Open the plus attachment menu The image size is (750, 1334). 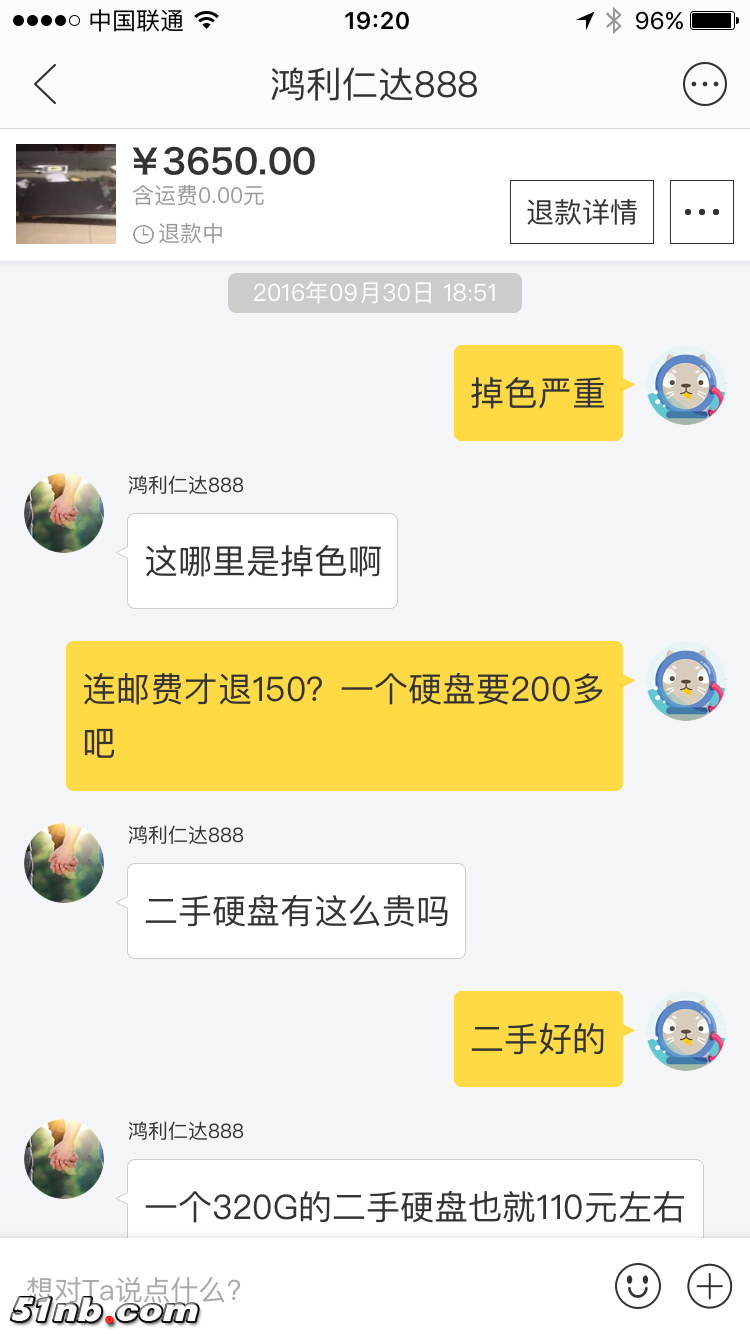(710, 1286)
